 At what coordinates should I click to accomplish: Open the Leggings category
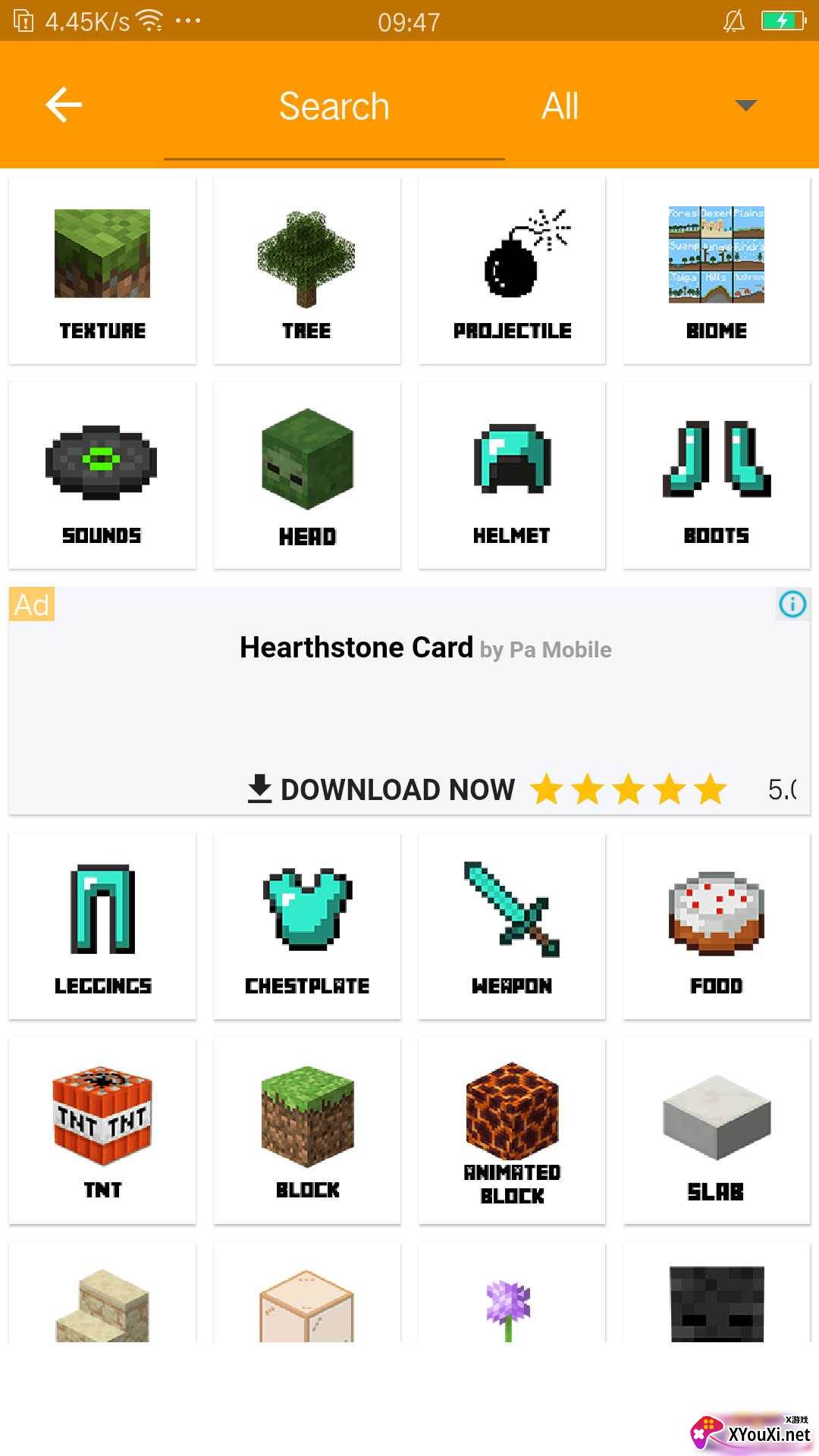pyautogui.click(x=102, y=926)
